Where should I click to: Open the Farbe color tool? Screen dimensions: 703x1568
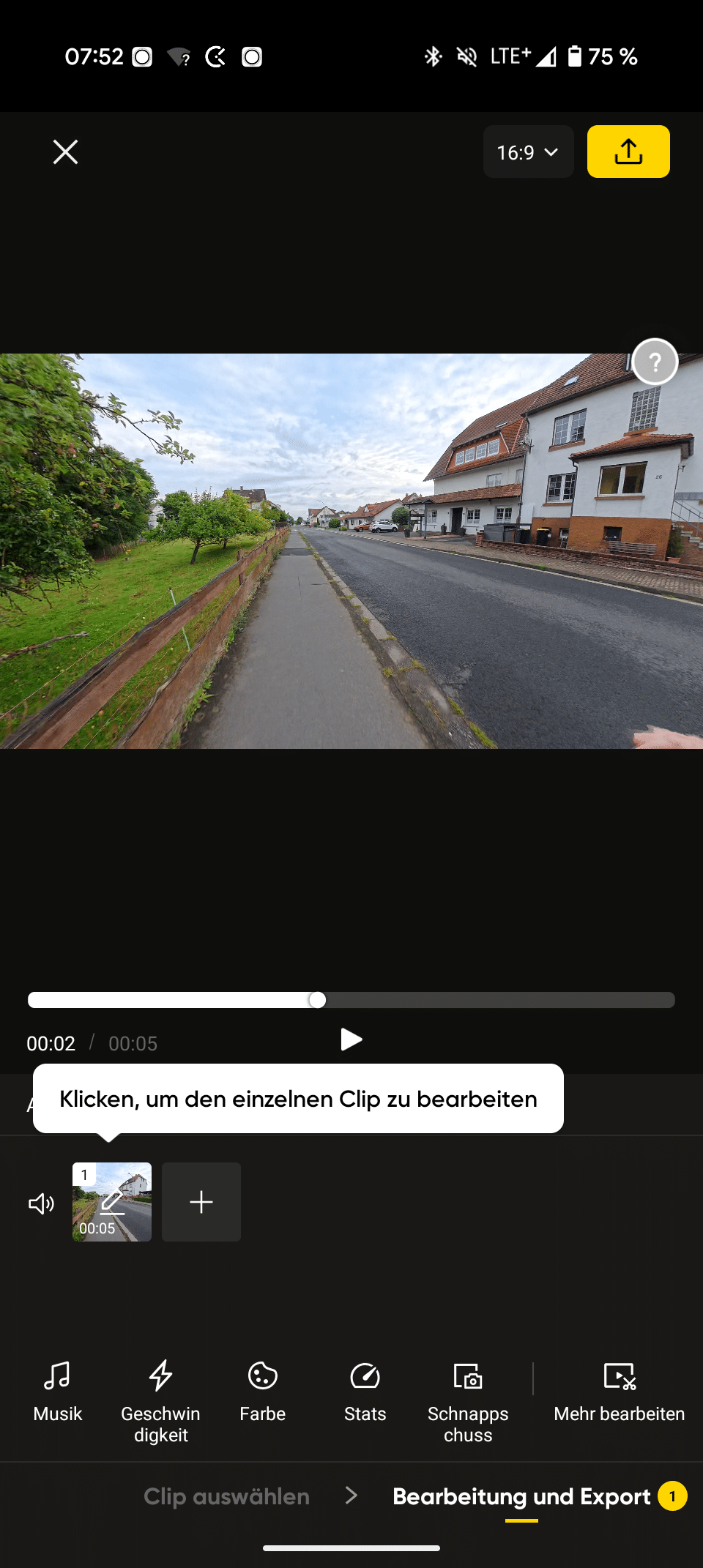pyautogui.click(x=262, y=1392)
